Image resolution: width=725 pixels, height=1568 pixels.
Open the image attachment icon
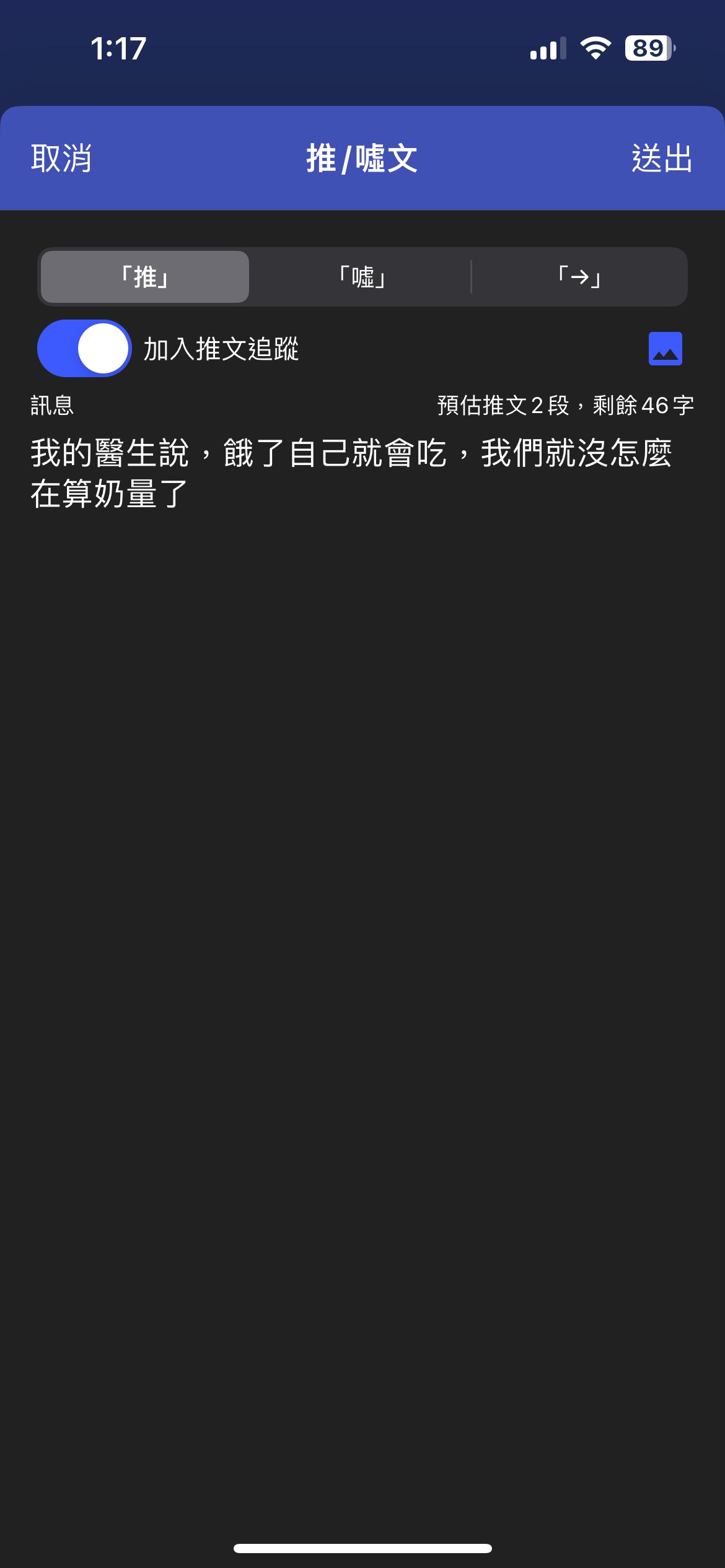tap(665, 349)
